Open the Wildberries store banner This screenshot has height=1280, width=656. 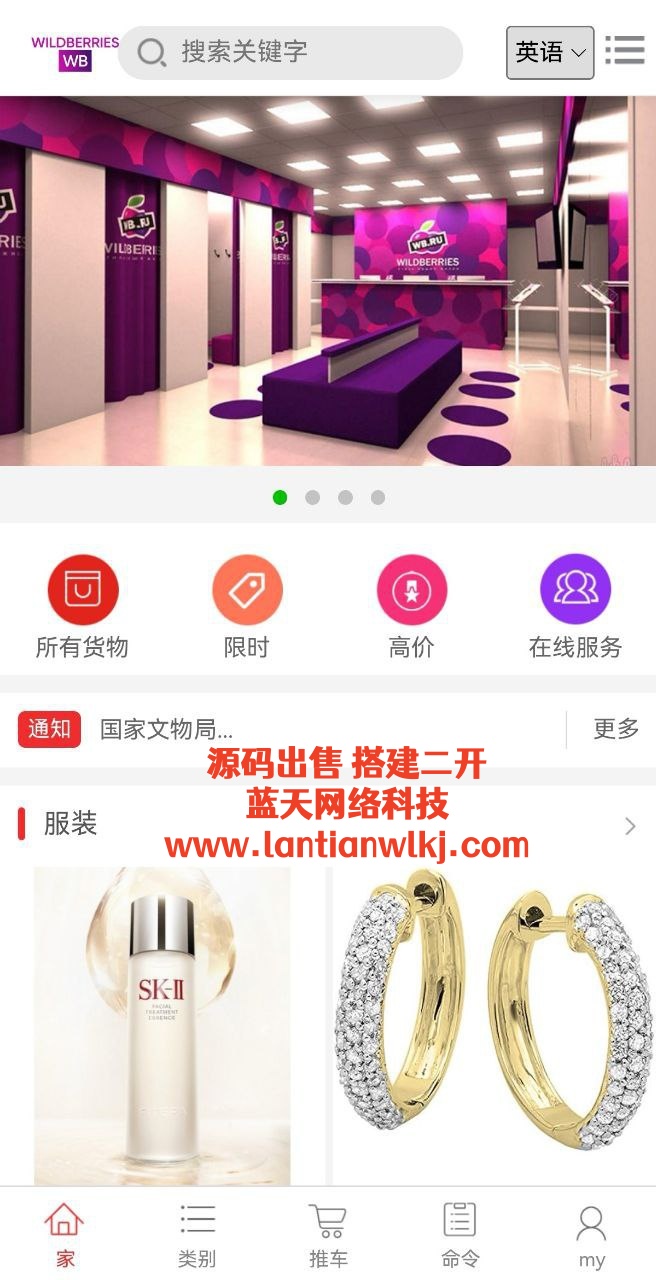coord(328,280)
